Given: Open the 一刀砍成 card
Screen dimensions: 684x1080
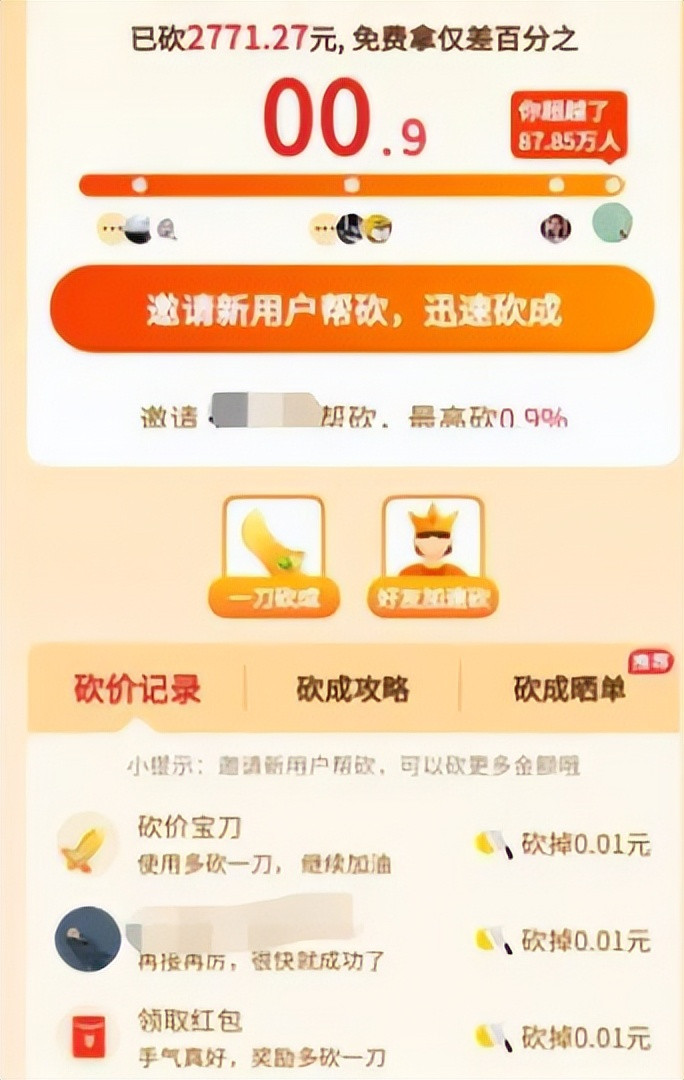Looking at the screenshot, I should 274,556.
